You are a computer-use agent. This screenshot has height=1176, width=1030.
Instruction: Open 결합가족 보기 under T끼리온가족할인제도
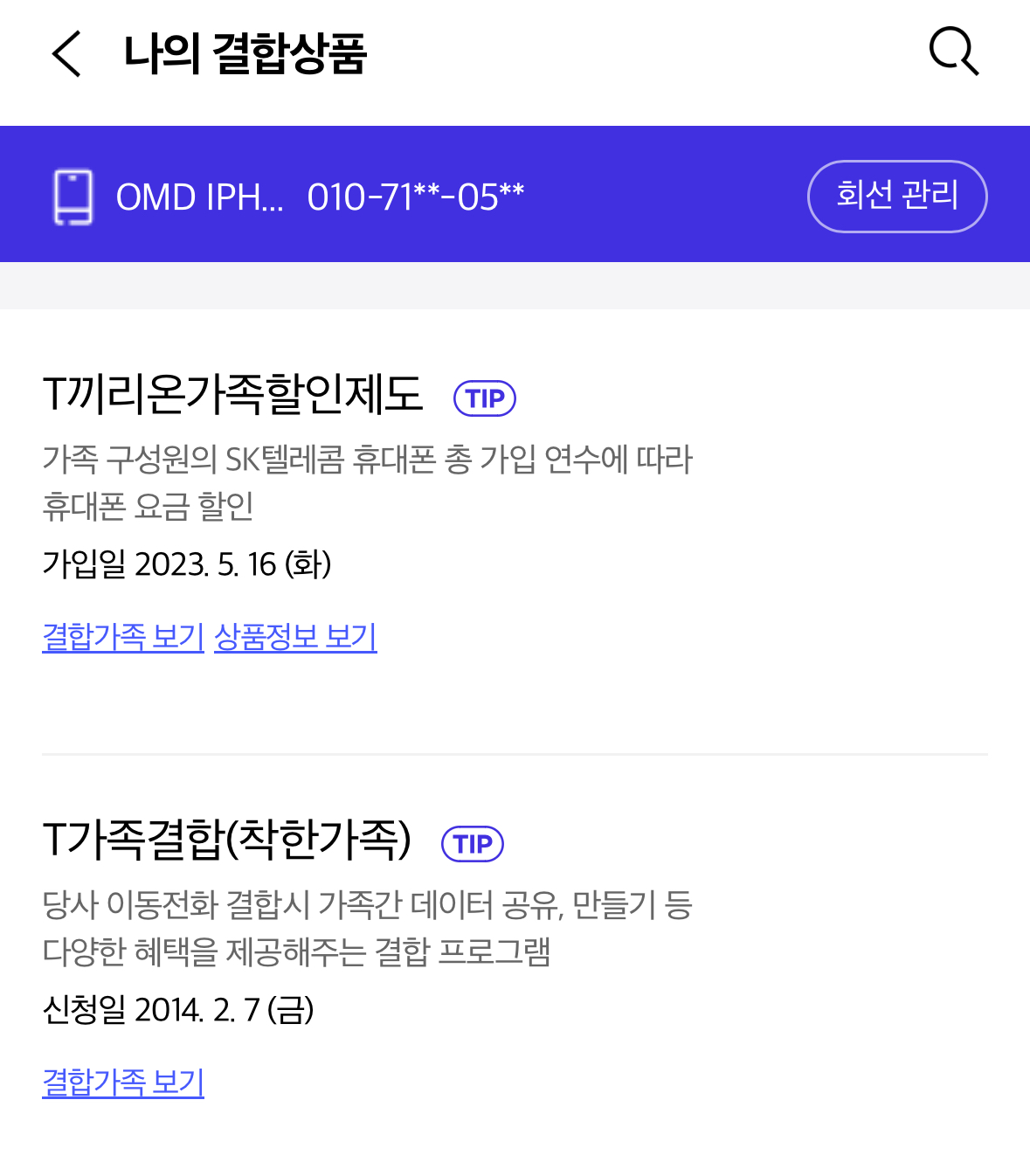click(x=123, y=637)
